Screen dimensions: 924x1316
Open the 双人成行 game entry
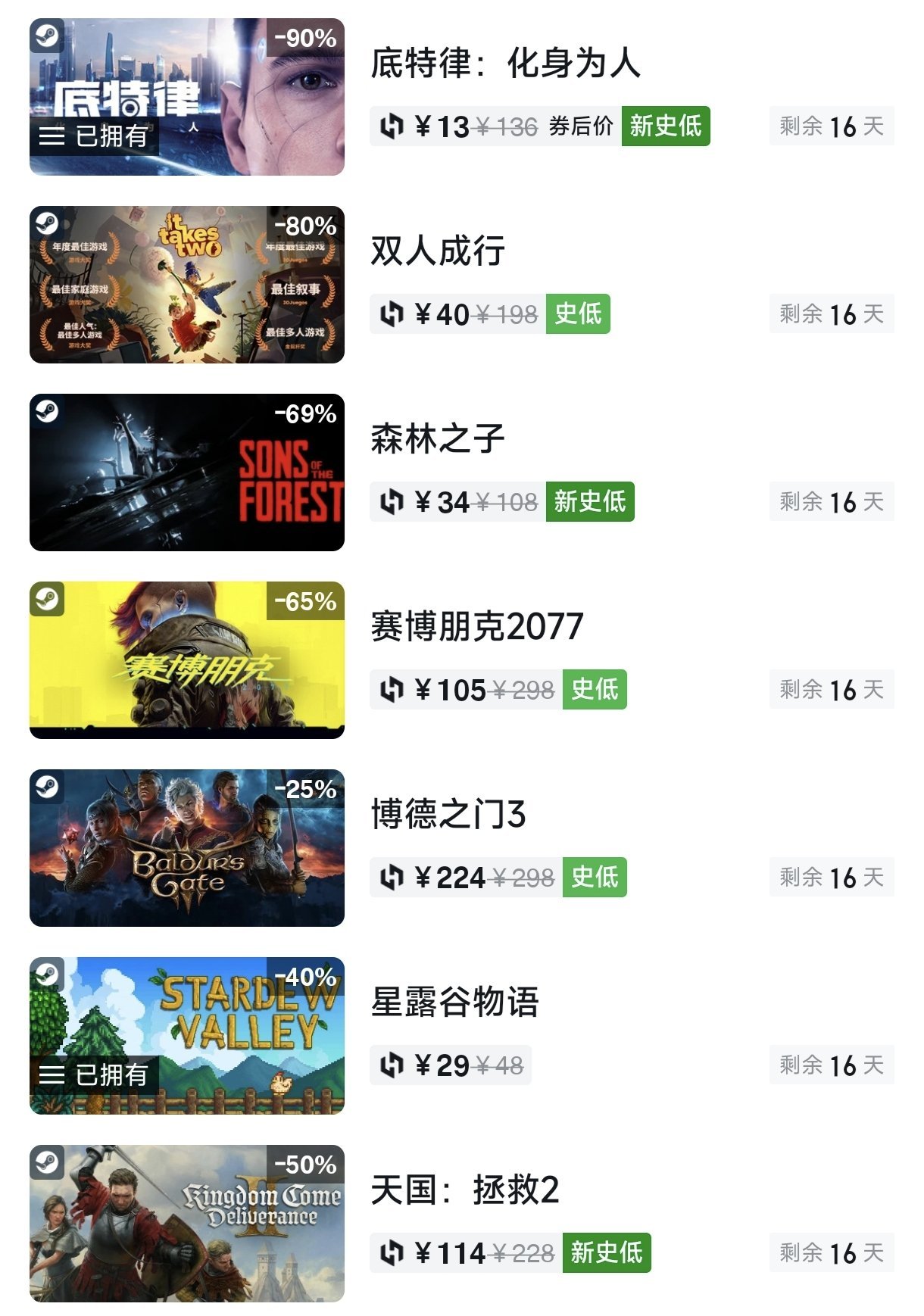[437, 251]
